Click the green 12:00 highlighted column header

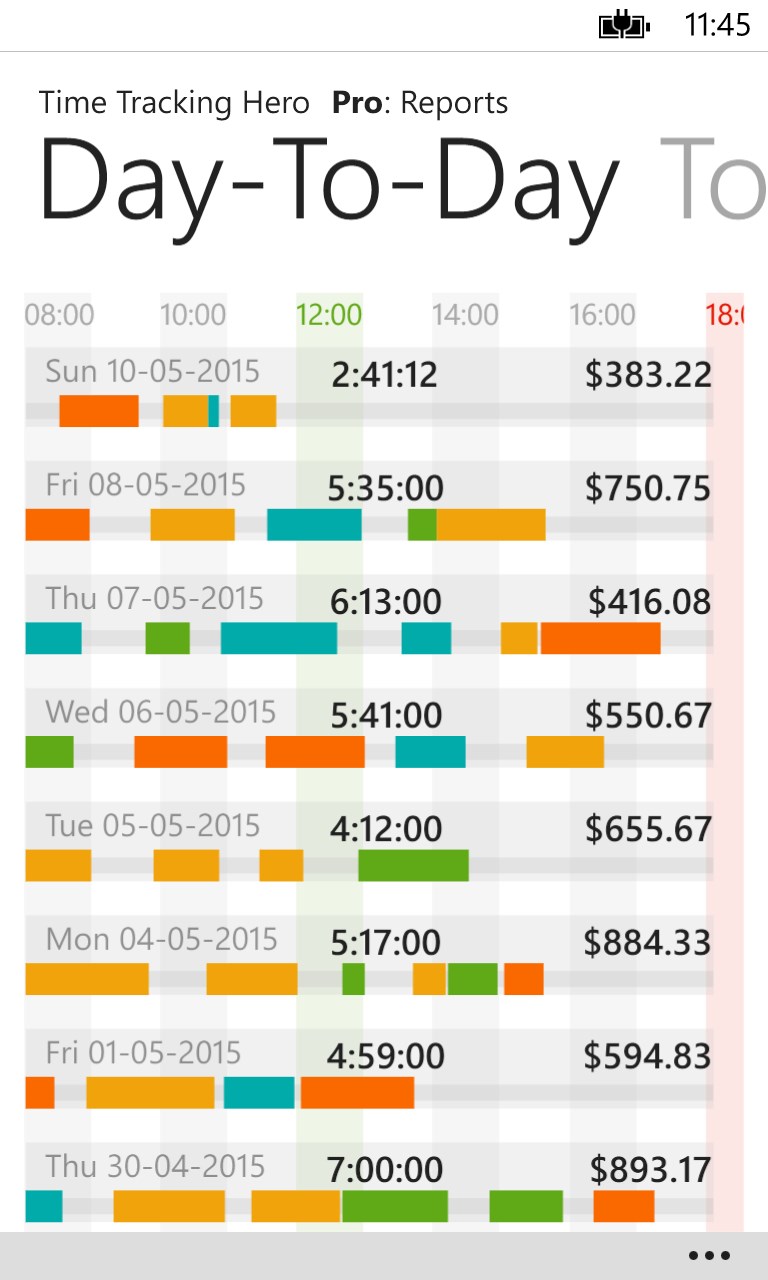(x=328, y=313)
